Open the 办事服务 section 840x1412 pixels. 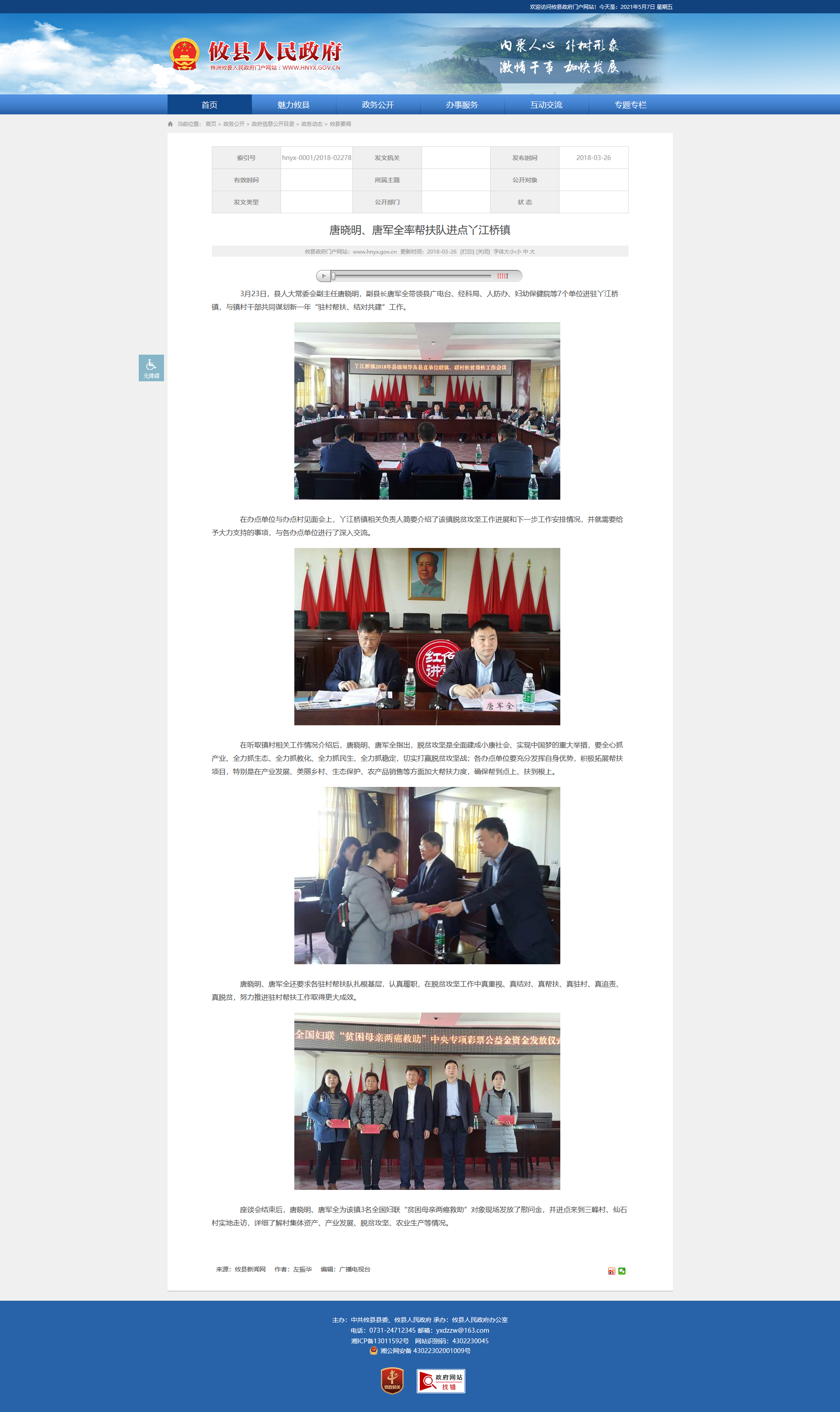462,105
